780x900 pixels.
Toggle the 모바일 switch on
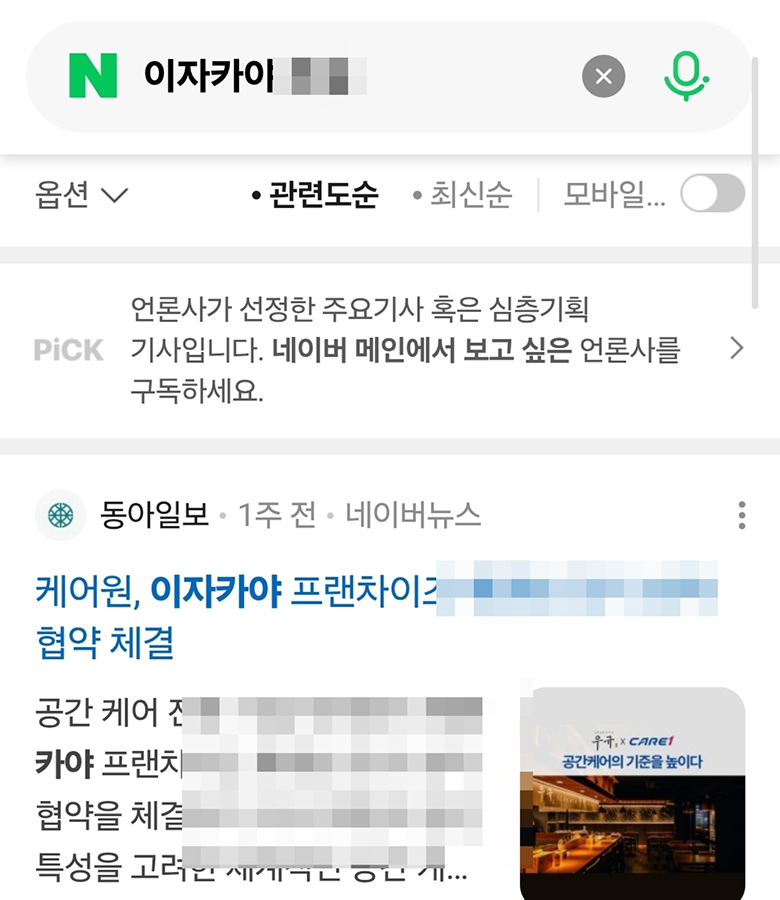pos(712,194)
